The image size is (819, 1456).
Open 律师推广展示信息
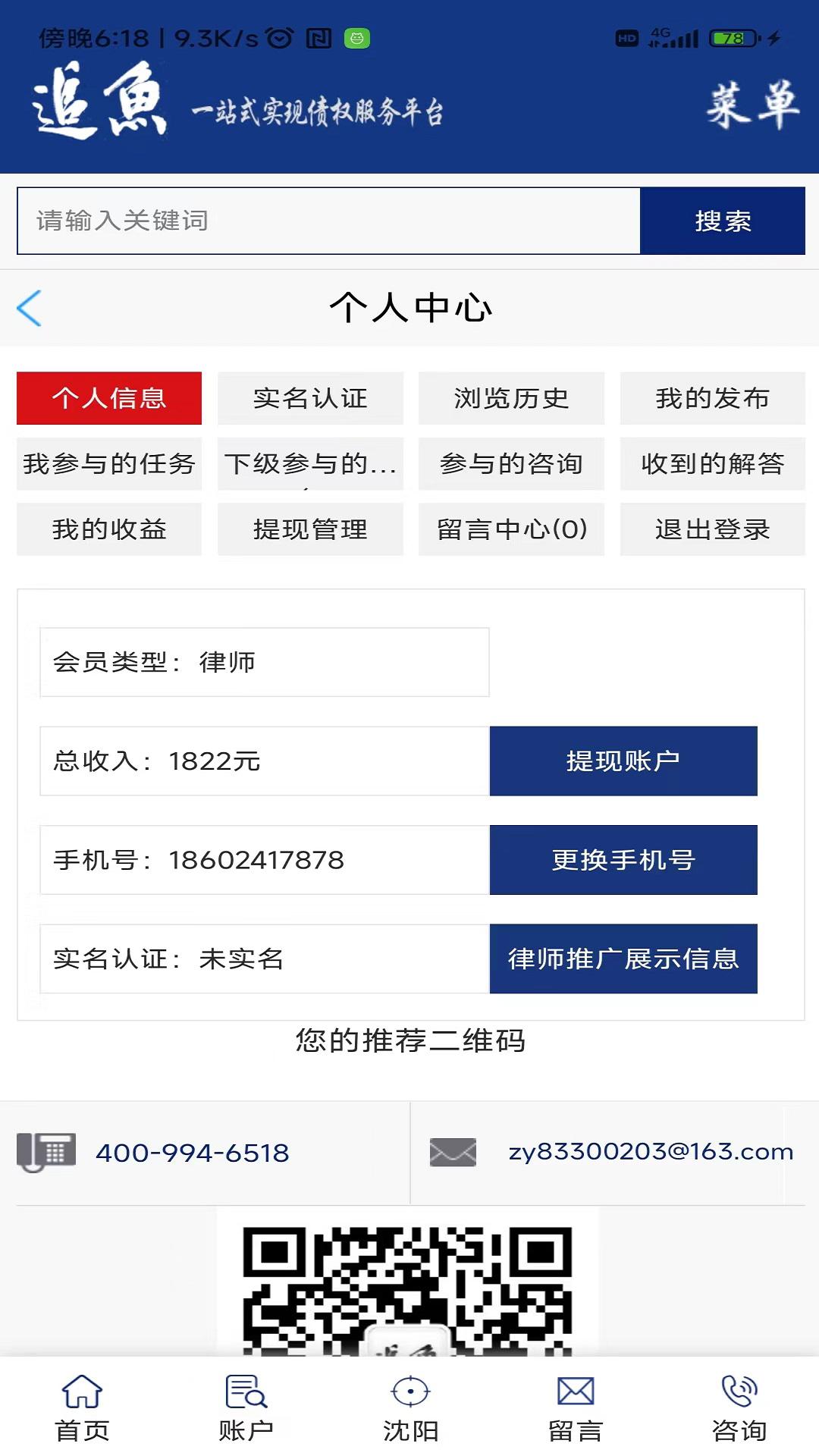point(623,959)
